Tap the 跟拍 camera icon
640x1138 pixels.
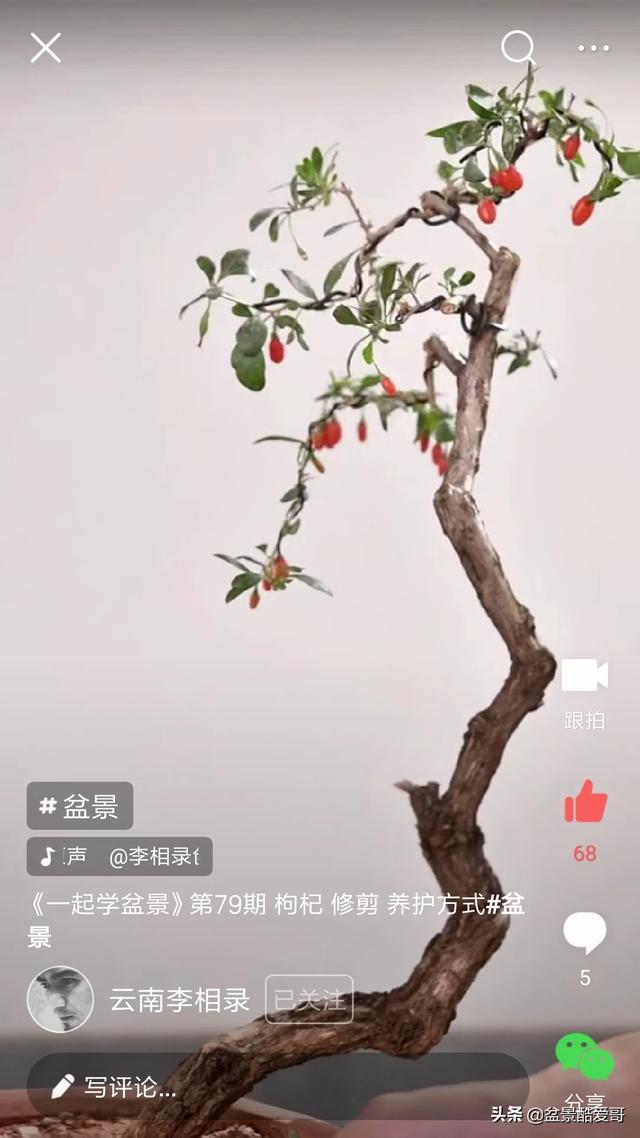[584, 676]
